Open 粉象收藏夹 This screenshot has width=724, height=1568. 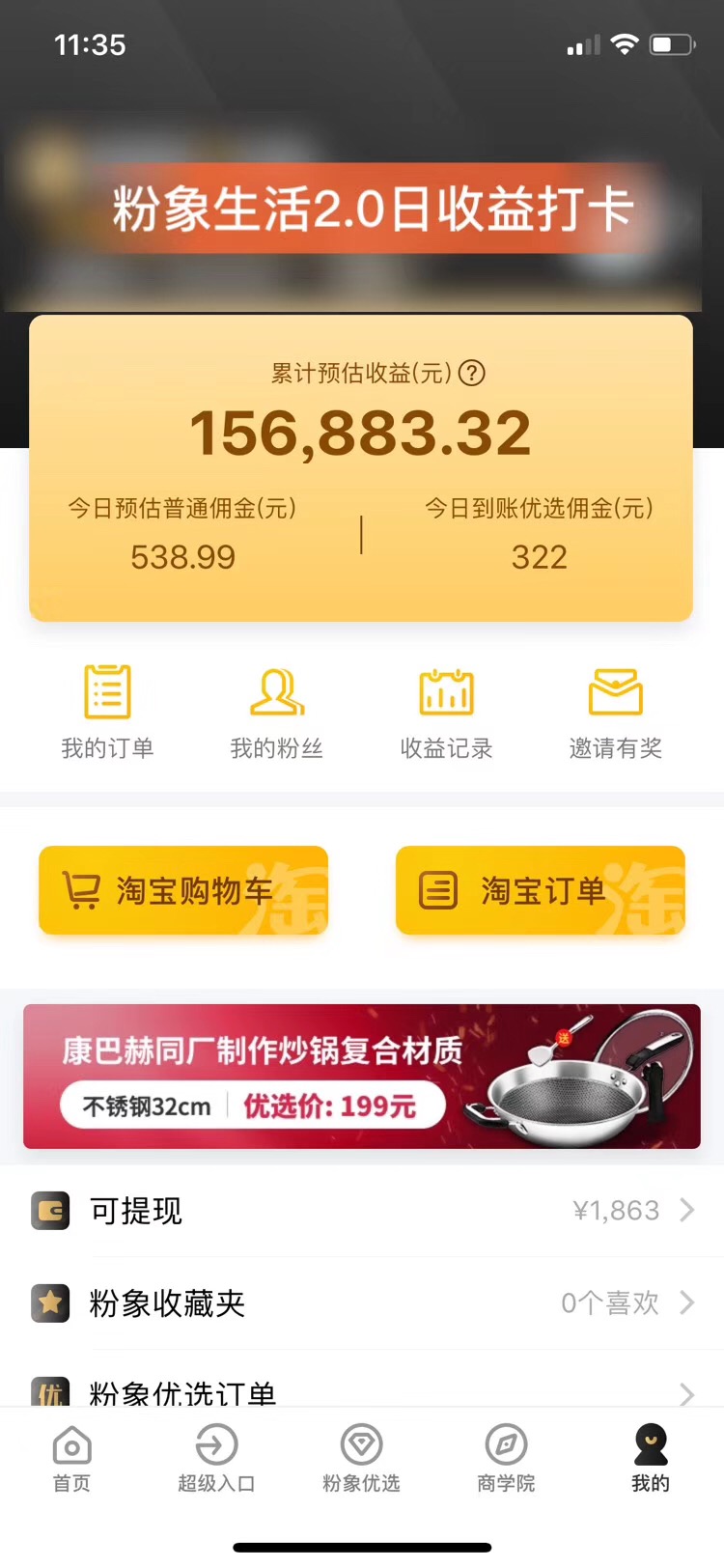click(x=362, y=1303)
